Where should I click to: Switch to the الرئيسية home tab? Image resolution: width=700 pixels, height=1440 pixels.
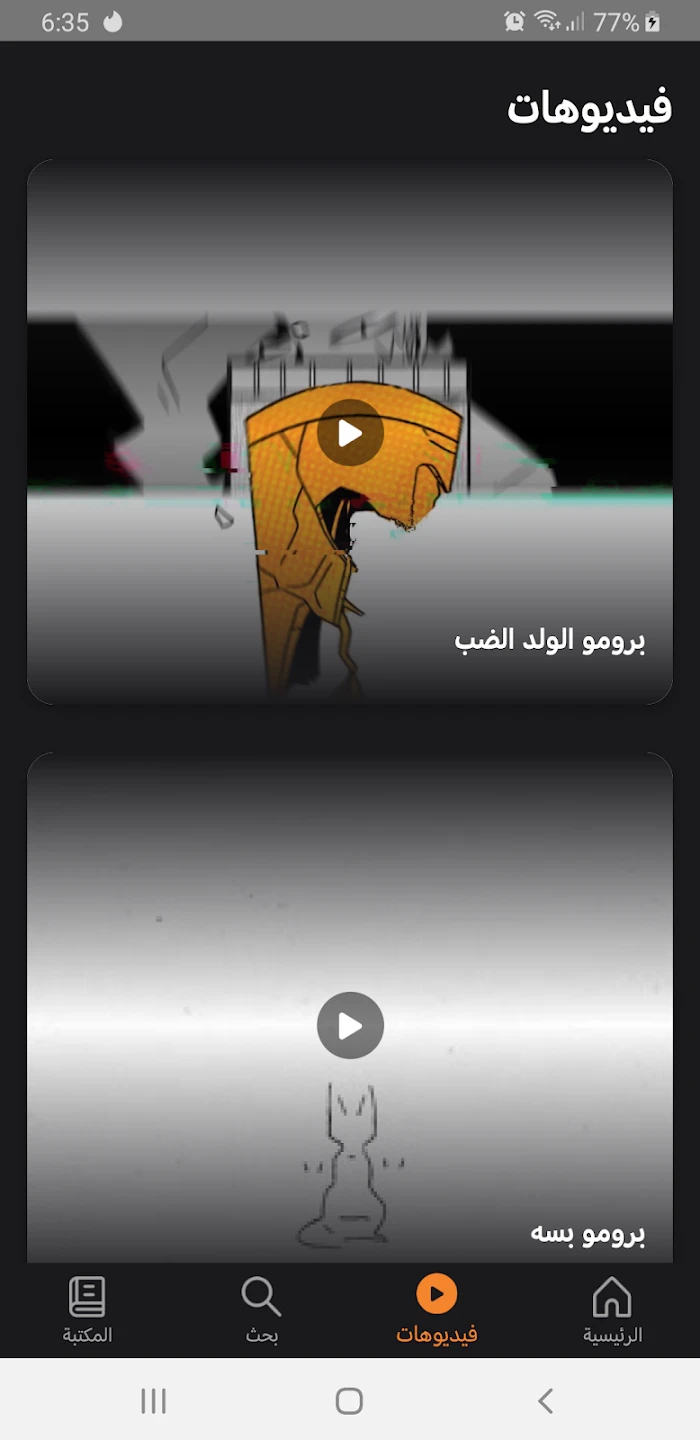[x=612, y=1309]
